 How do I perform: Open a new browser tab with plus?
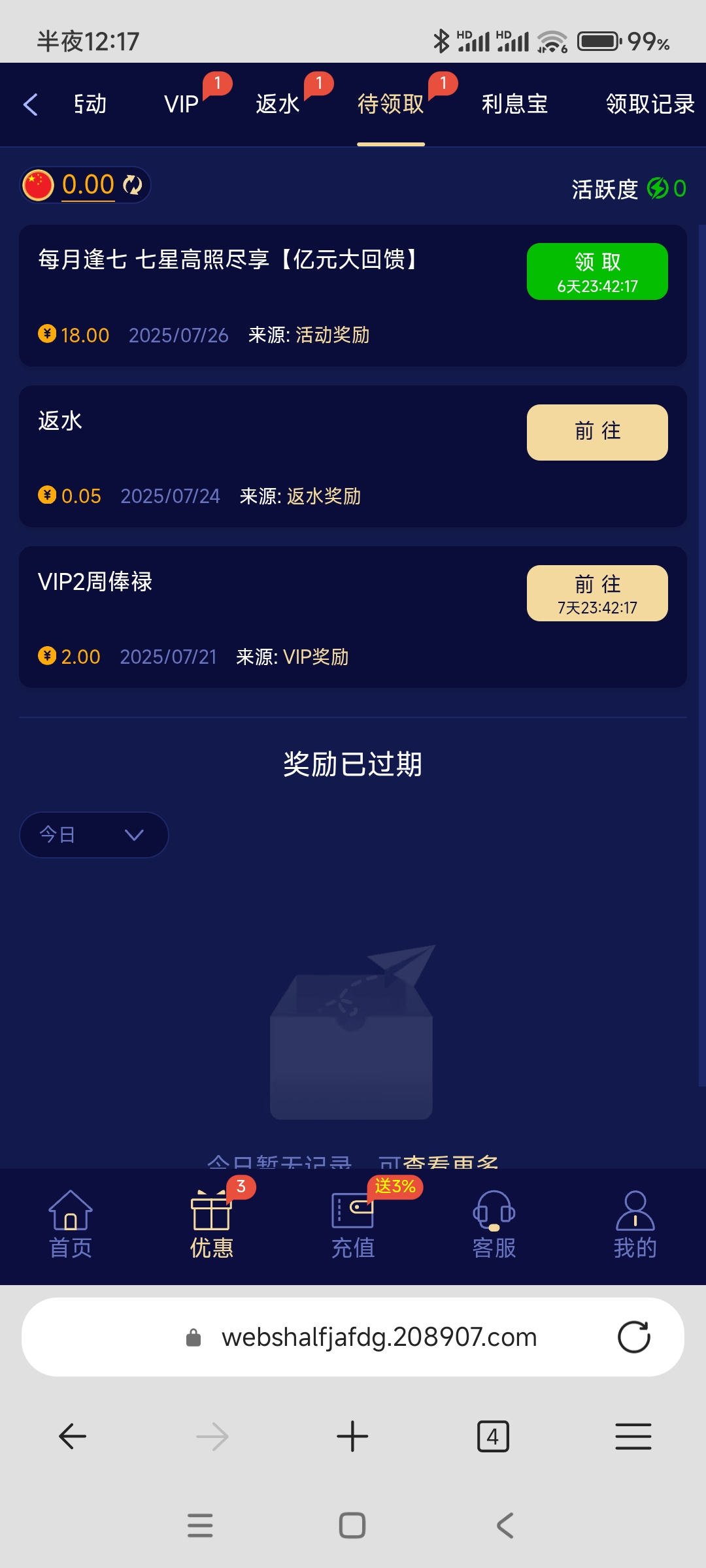[x=352, y=1437]
